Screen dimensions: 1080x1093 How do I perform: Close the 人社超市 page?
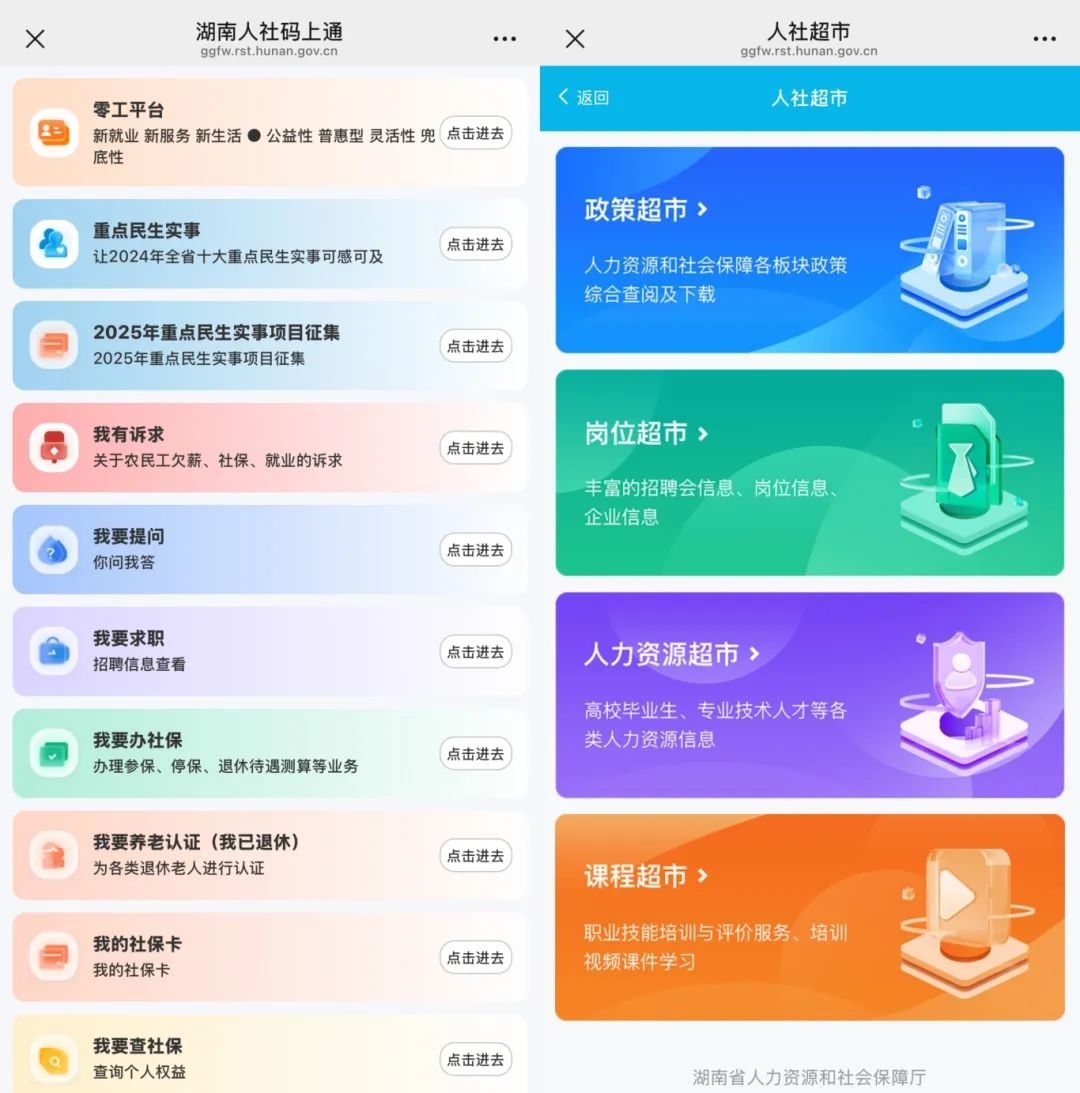pyautogui.click(x=575, y=39)
